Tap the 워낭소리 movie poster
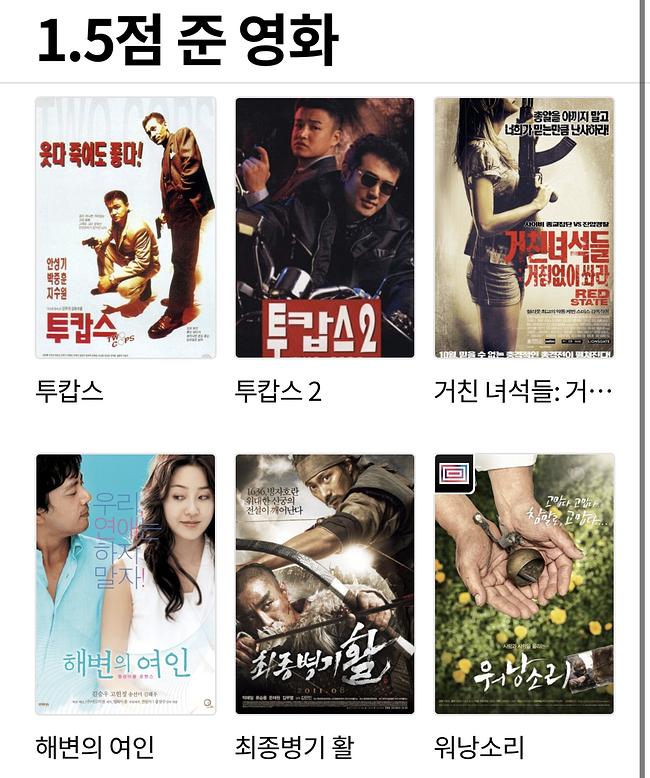This screenshot has height=778, width=650. click(x=524, y=584)
